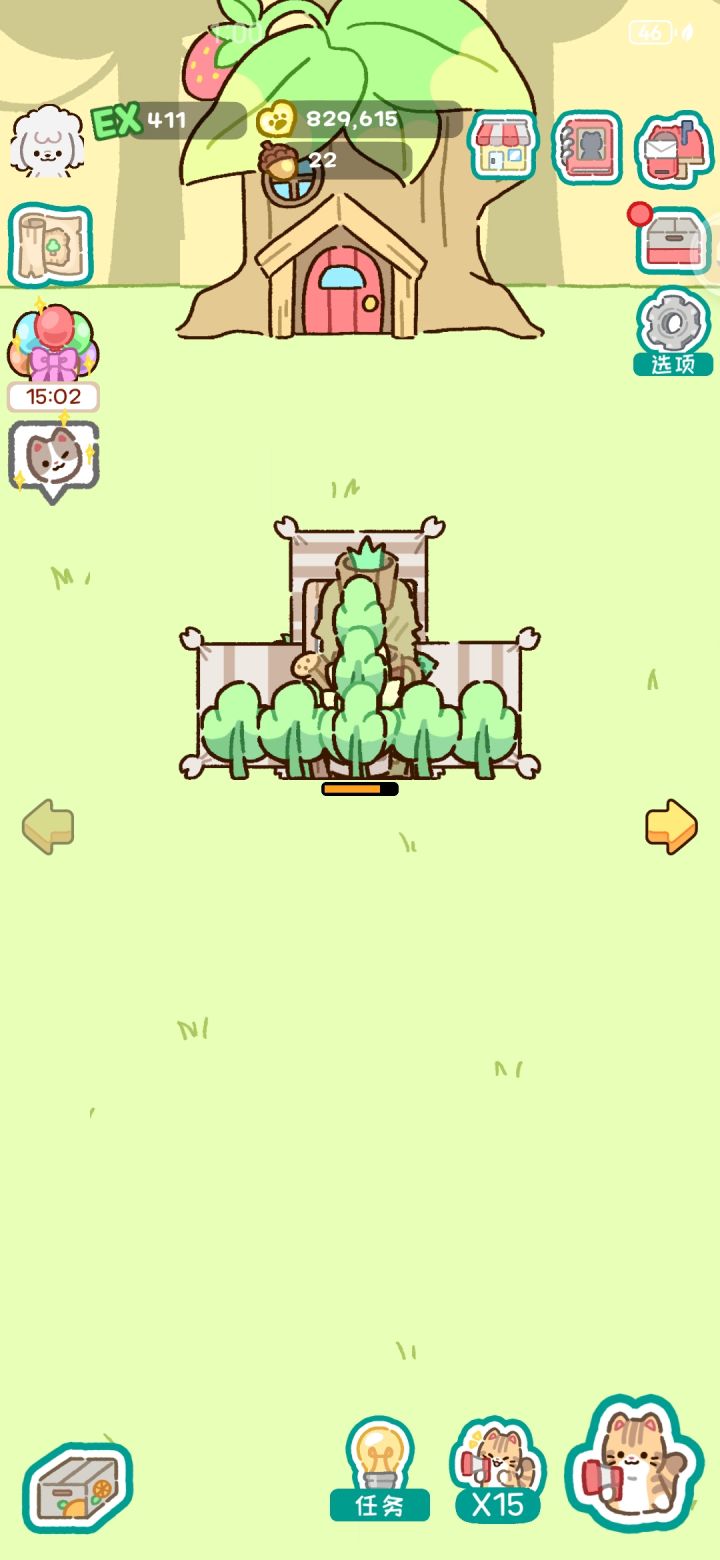Open the storage box with red notification
This screenshot has height=1560, width=720.
pyautogui.click(x=672, y=243)
